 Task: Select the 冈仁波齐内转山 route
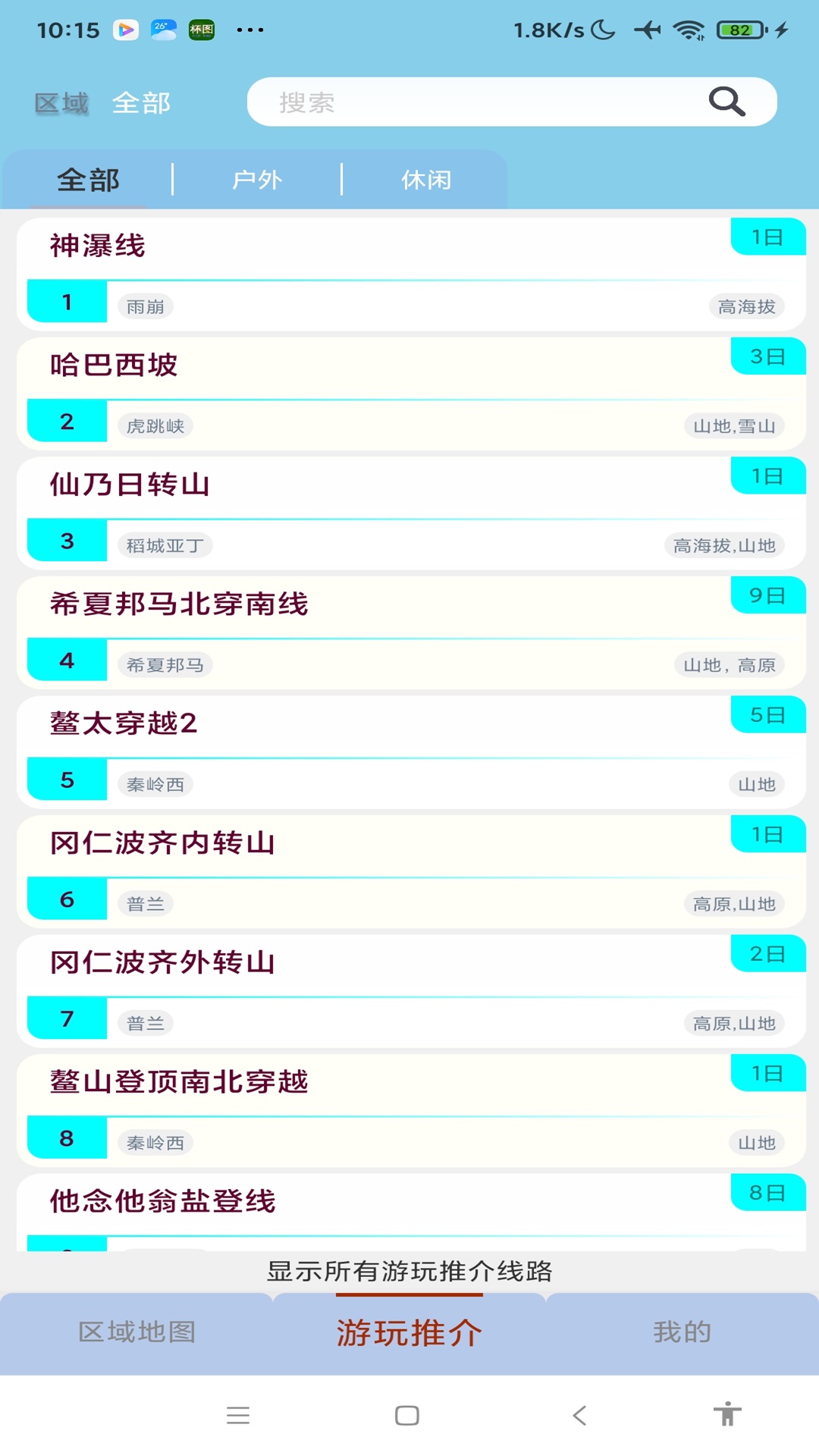(411, 872)
